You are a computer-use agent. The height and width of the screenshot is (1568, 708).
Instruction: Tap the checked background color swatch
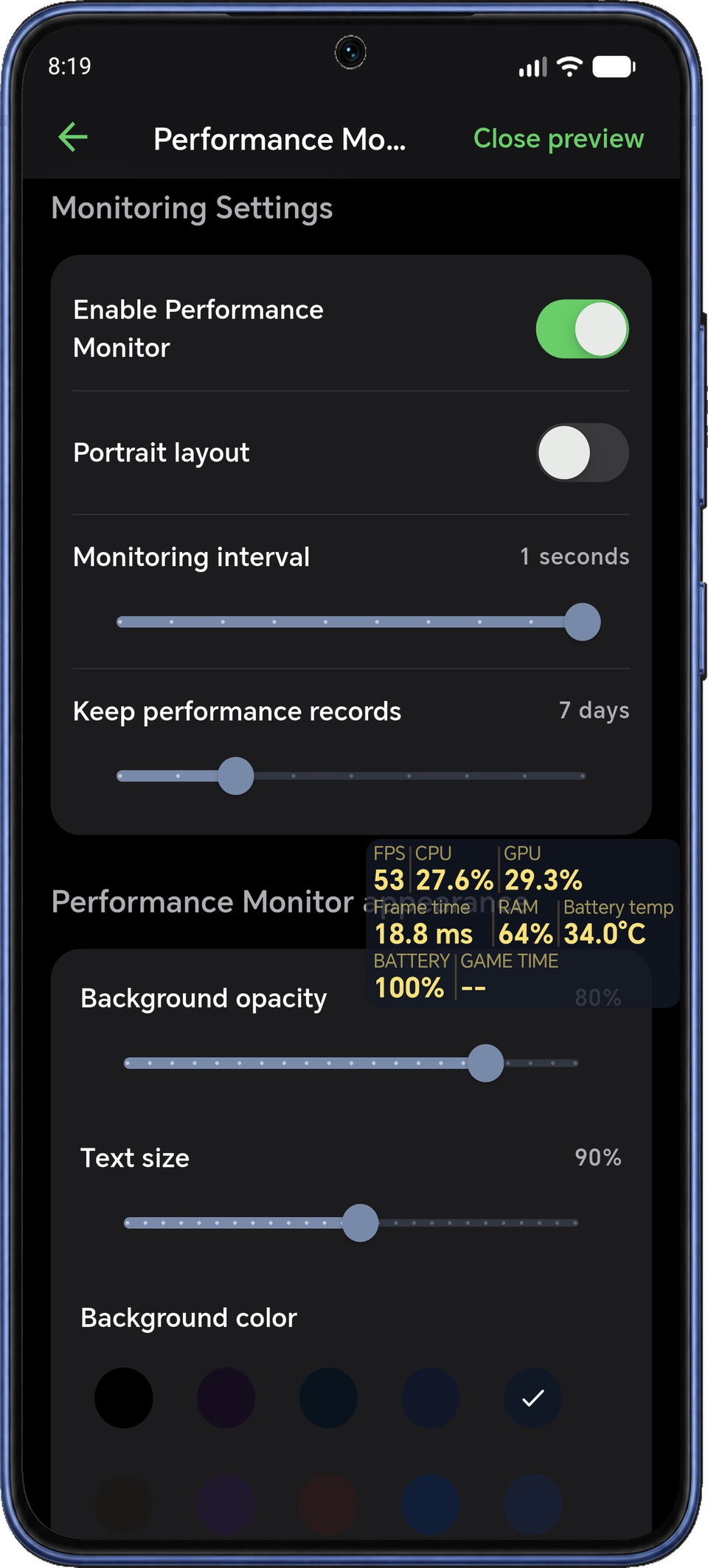tap(532, 1398)
